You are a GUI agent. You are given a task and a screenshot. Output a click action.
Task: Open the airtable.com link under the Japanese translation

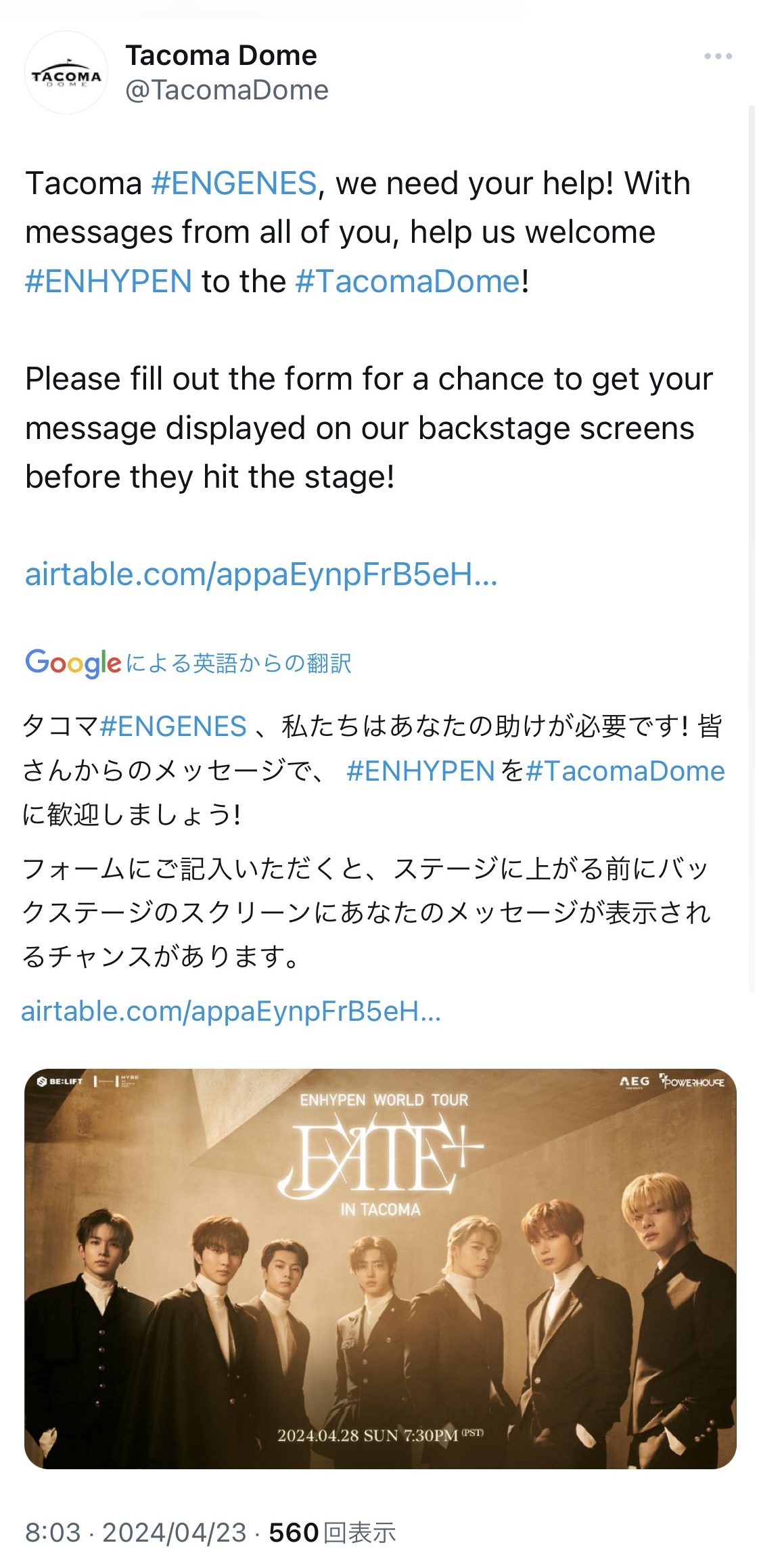(x=231, y=1011)
